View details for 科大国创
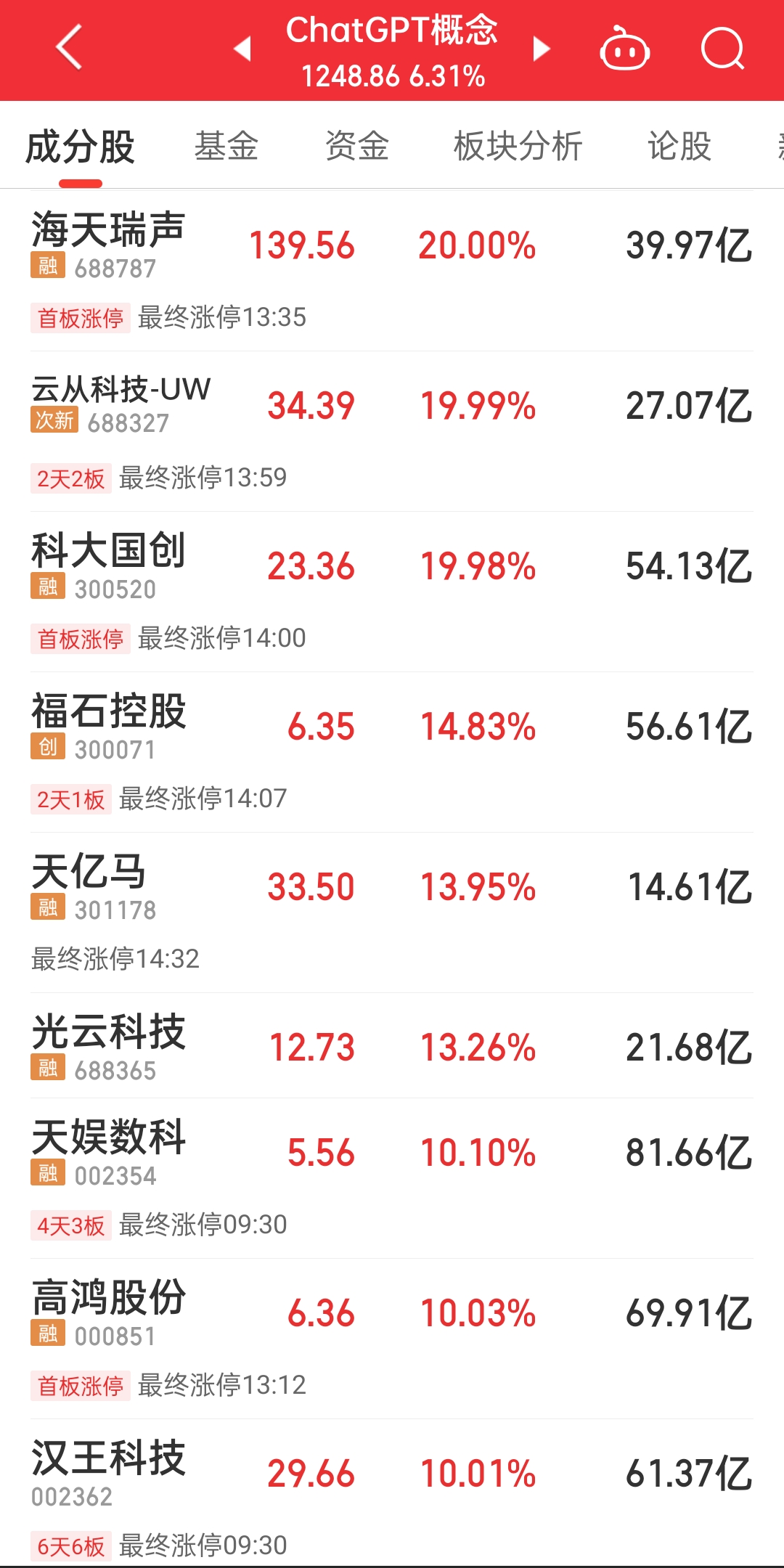The width and height of the screenshot is (784, 1568). point(392,592)
